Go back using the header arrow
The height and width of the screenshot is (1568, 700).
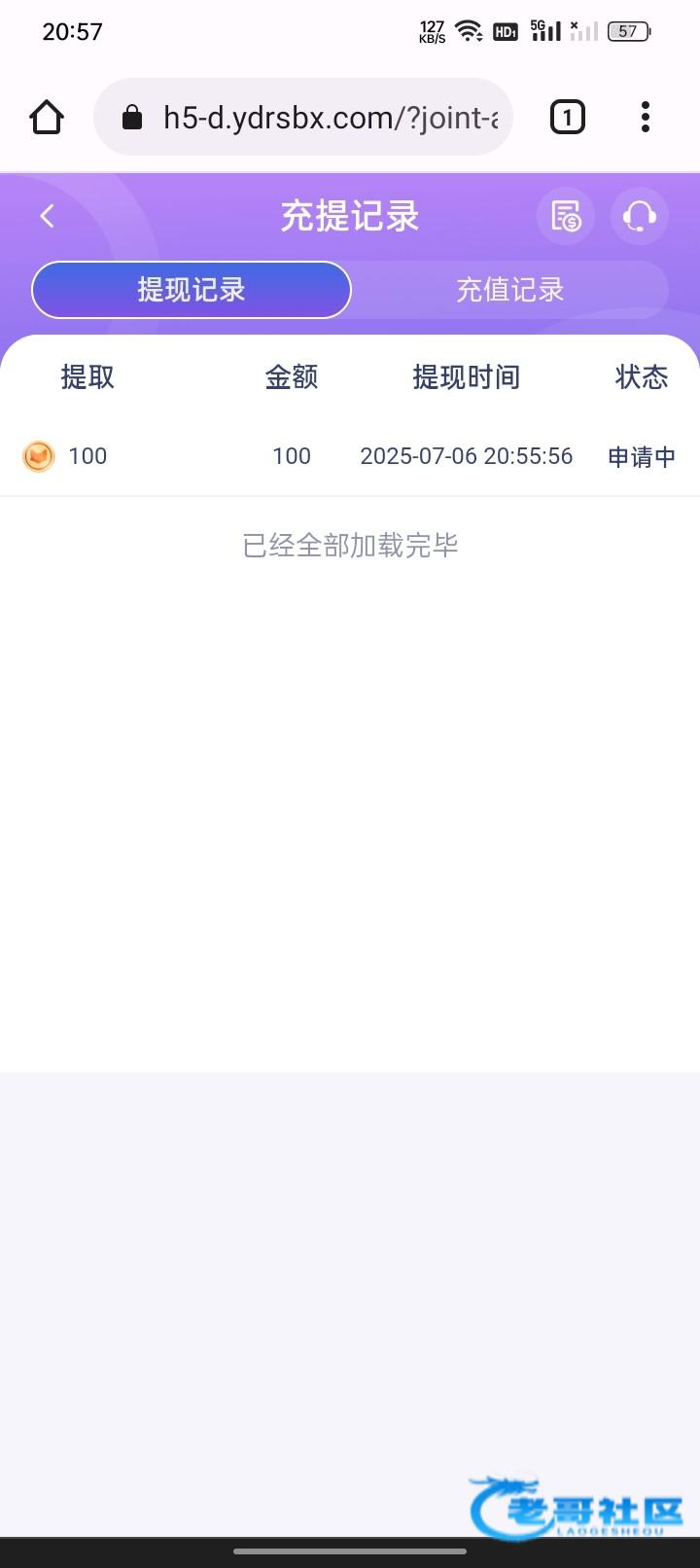click(47, 216)
